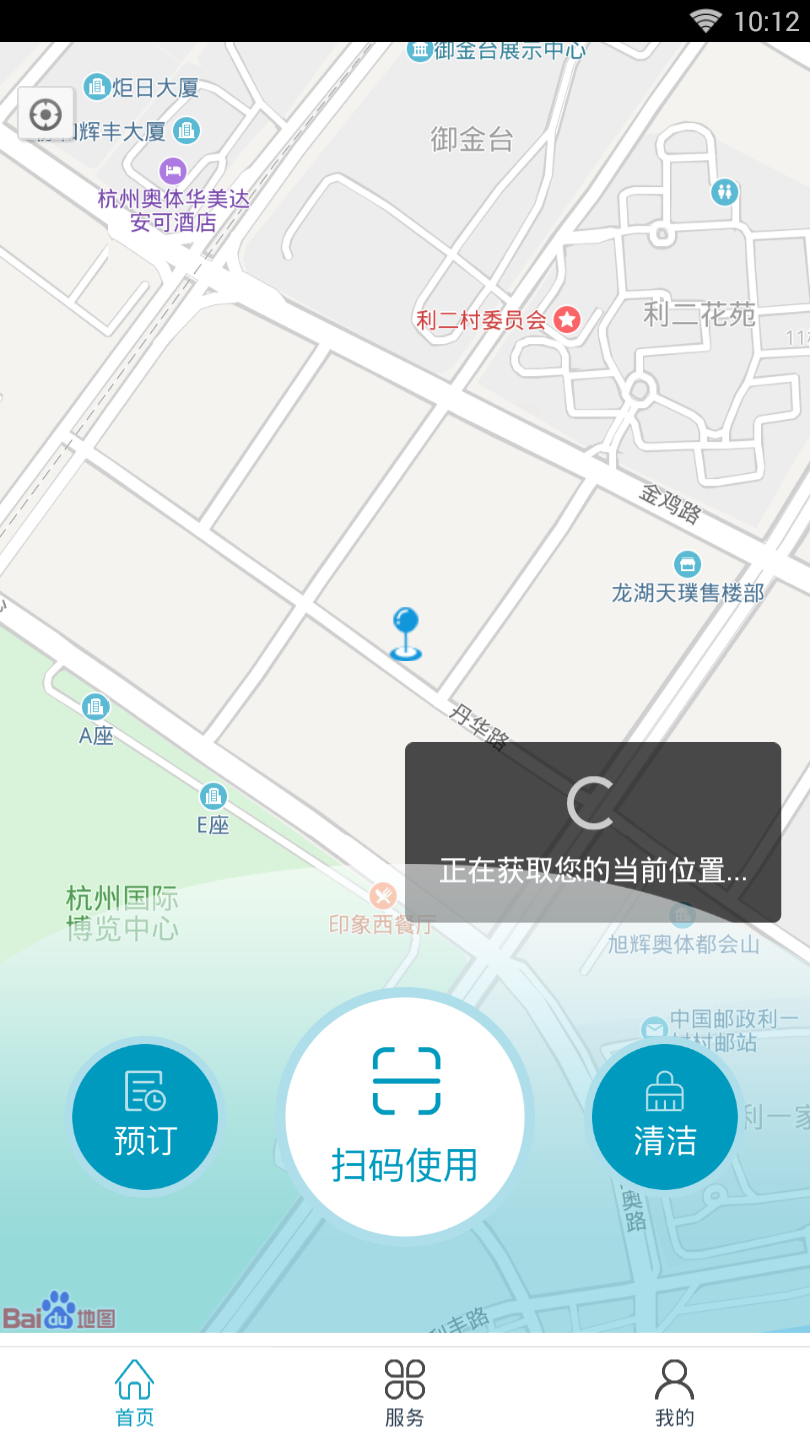The width and height of the screenshot is (810, 1440).
Task: Tap the restroom marker near 利二花苑
Action: click(x=724, y=190)
